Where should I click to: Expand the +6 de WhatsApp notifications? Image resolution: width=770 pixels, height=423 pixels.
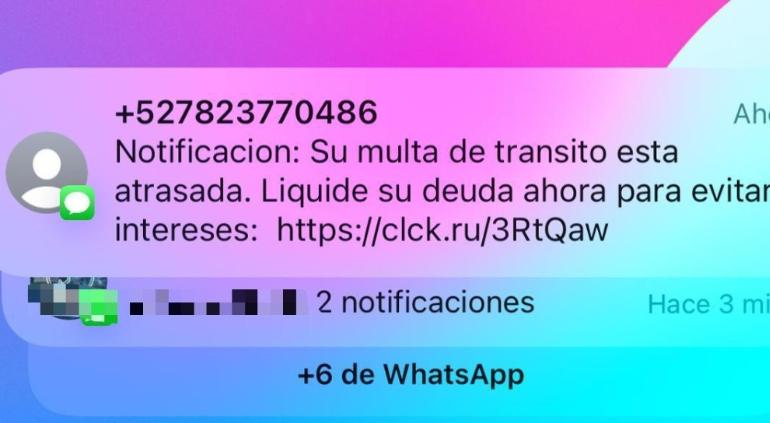(x=410, y=376)
